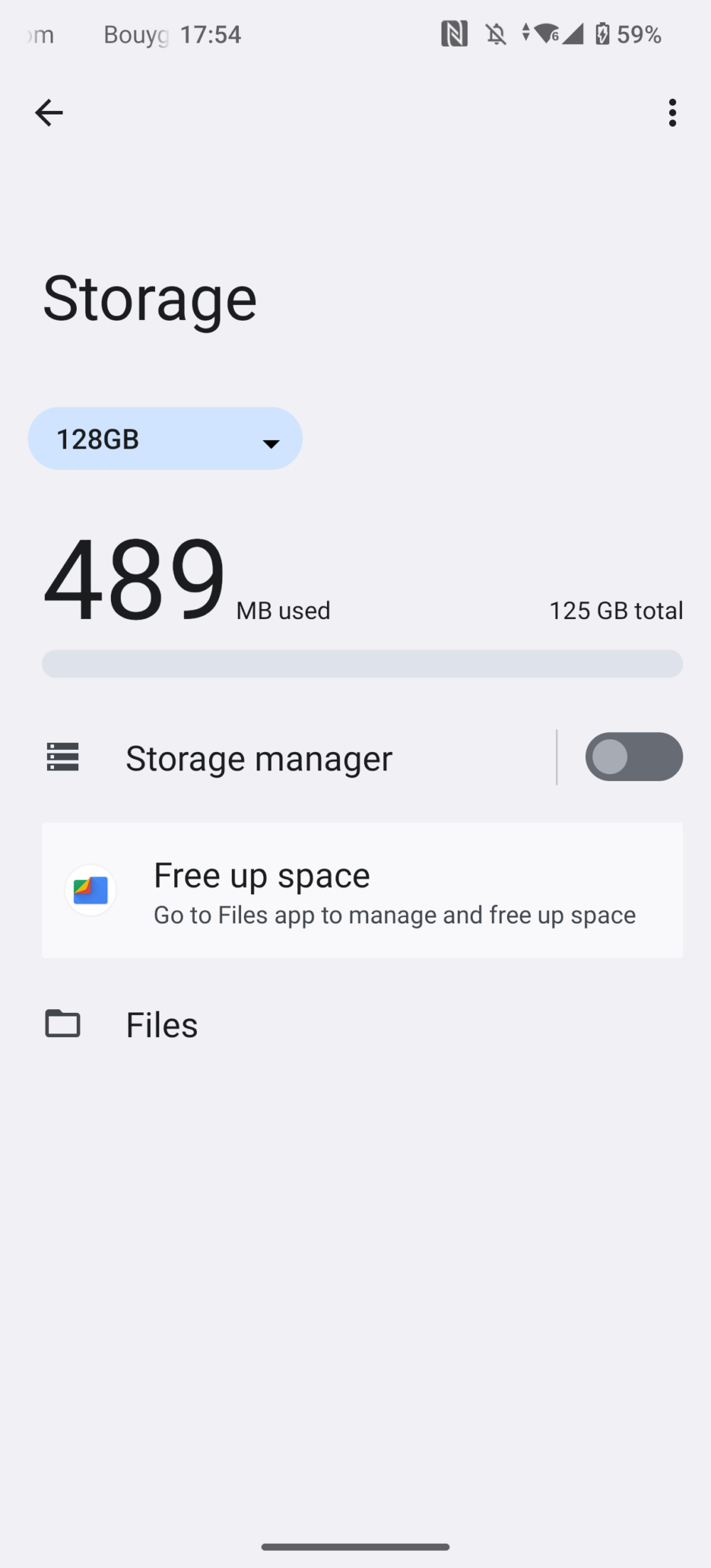Tap the Storage manager list icon
The image size is (711, 1568).
coord(62,757)
